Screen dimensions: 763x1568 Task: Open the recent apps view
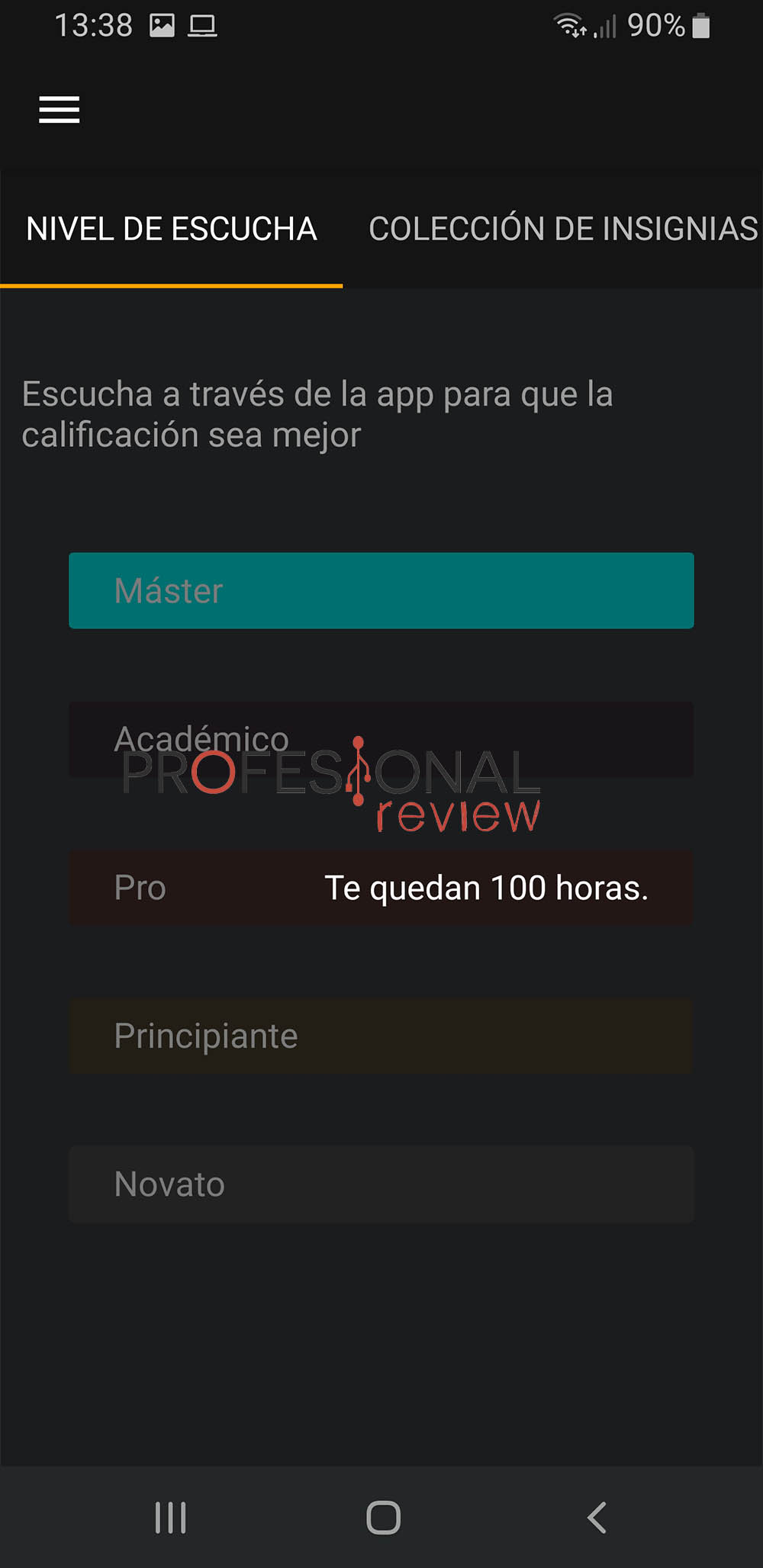(170, 1518)
